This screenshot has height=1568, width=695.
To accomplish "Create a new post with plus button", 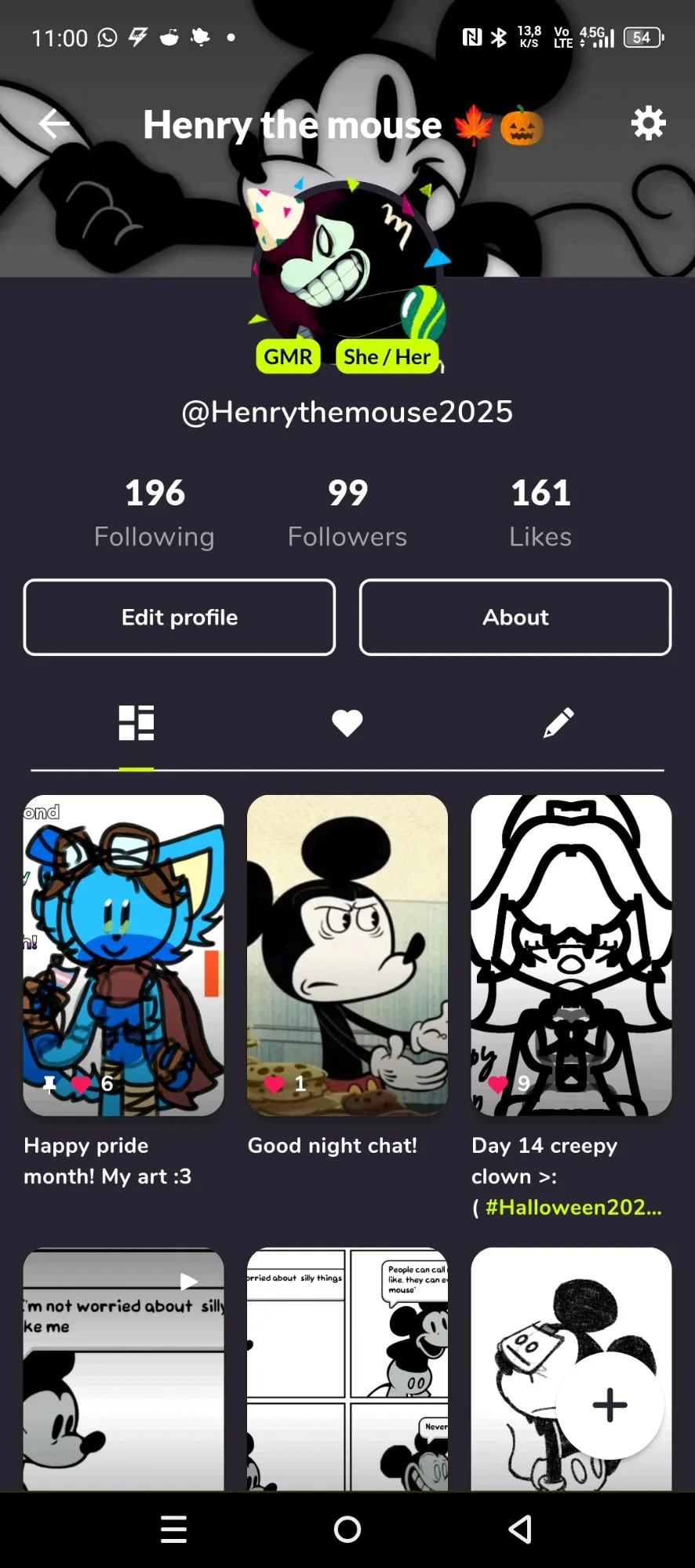I will tap(609, 1405).
